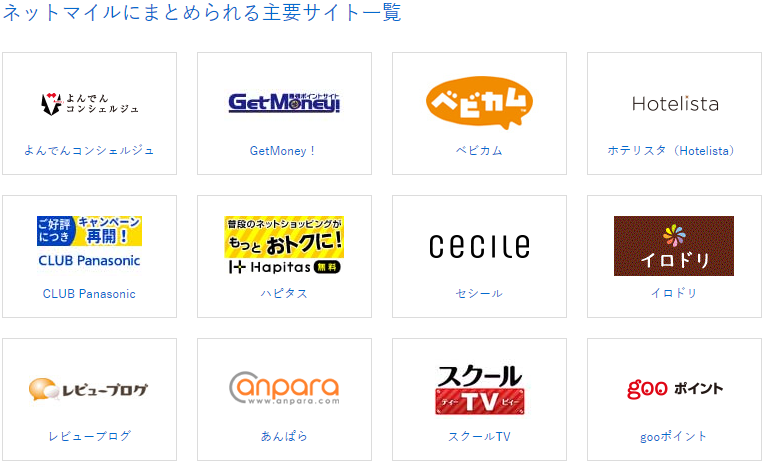Open the ホテリスタ (Hotelista) card
The height and width of the screenshot is (464, 764).
pyautogui.click(x=674, y=113)
